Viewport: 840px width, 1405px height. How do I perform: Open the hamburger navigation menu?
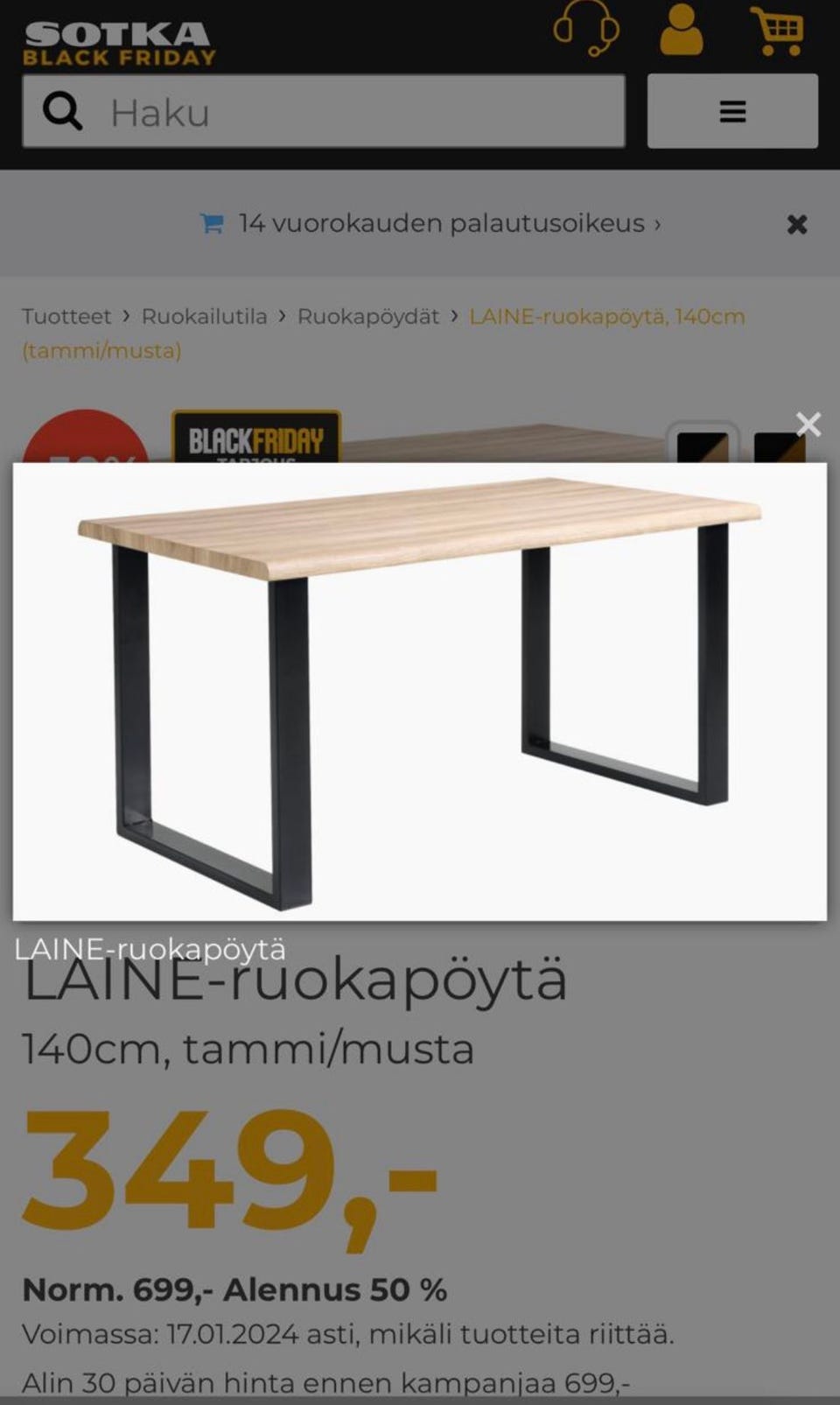pos(732,111)
